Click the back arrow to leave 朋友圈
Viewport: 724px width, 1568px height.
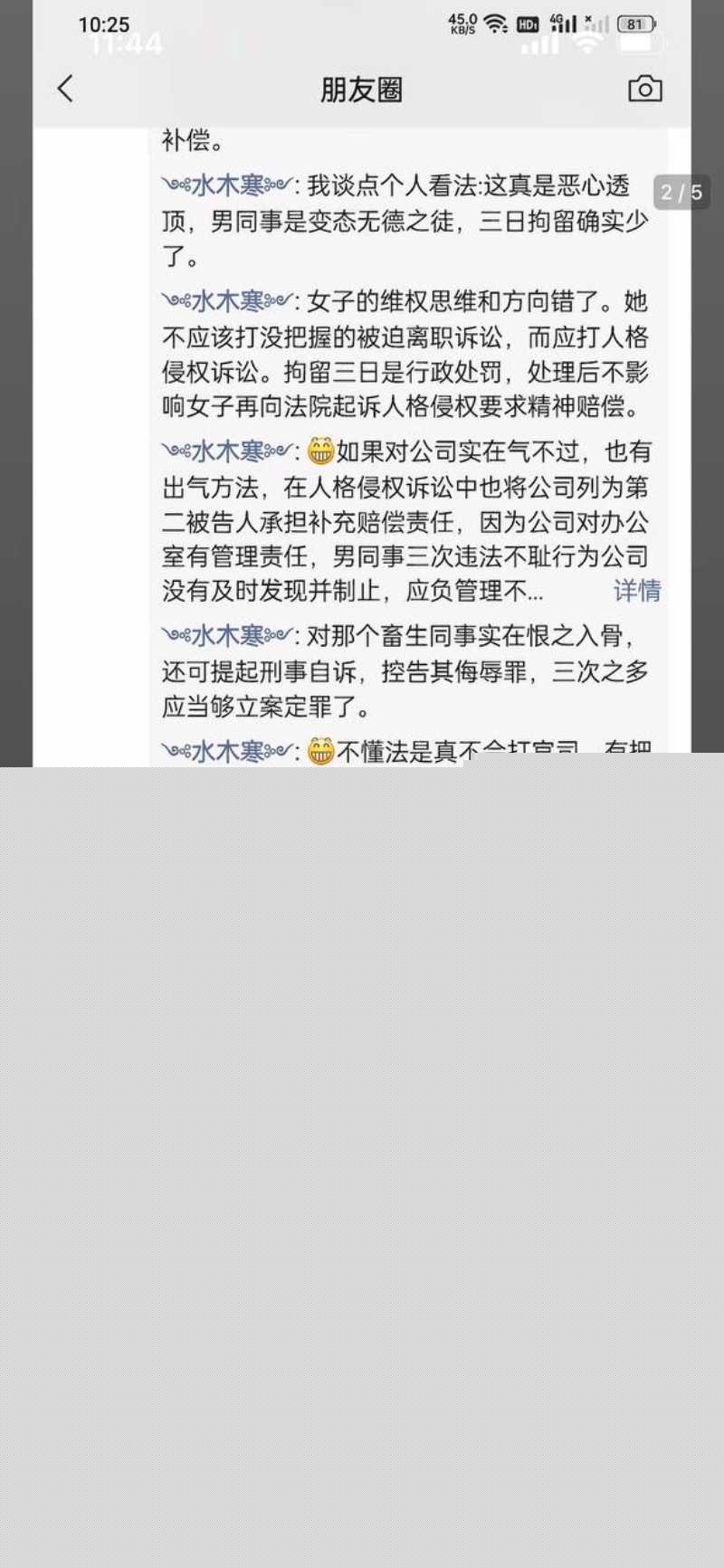coord(64,90)
